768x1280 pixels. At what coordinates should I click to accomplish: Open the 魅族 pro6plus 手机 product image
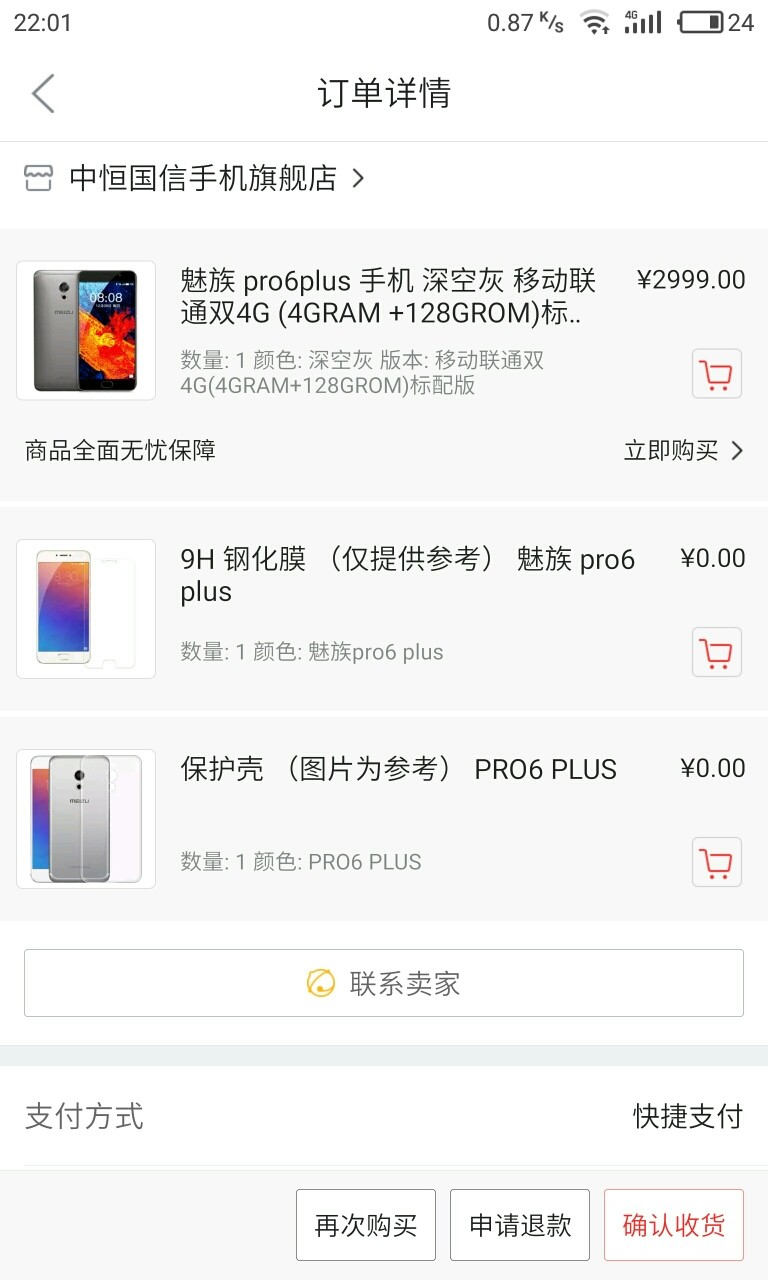click(86, 330)
